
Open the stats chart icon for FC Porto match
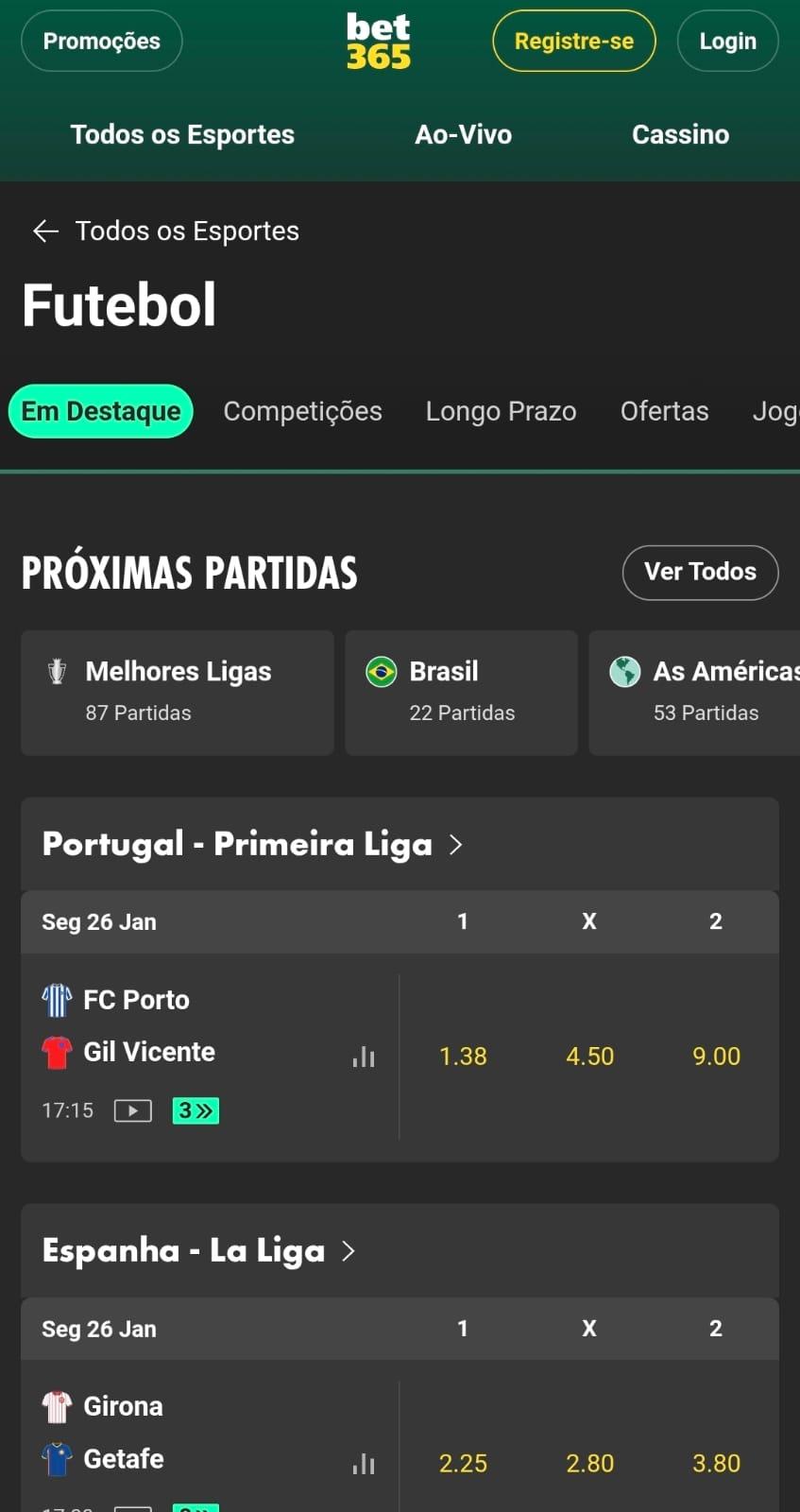point(364,1056)
